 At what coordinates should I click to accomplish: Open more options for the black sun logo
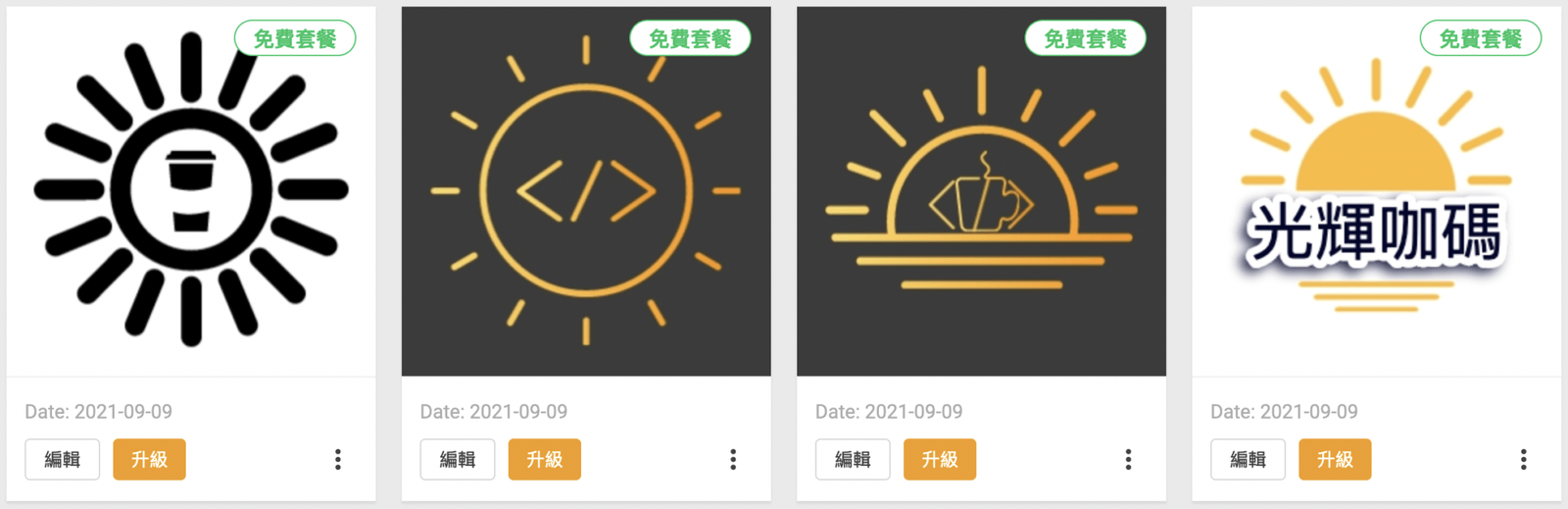click(x=338, y=459)
